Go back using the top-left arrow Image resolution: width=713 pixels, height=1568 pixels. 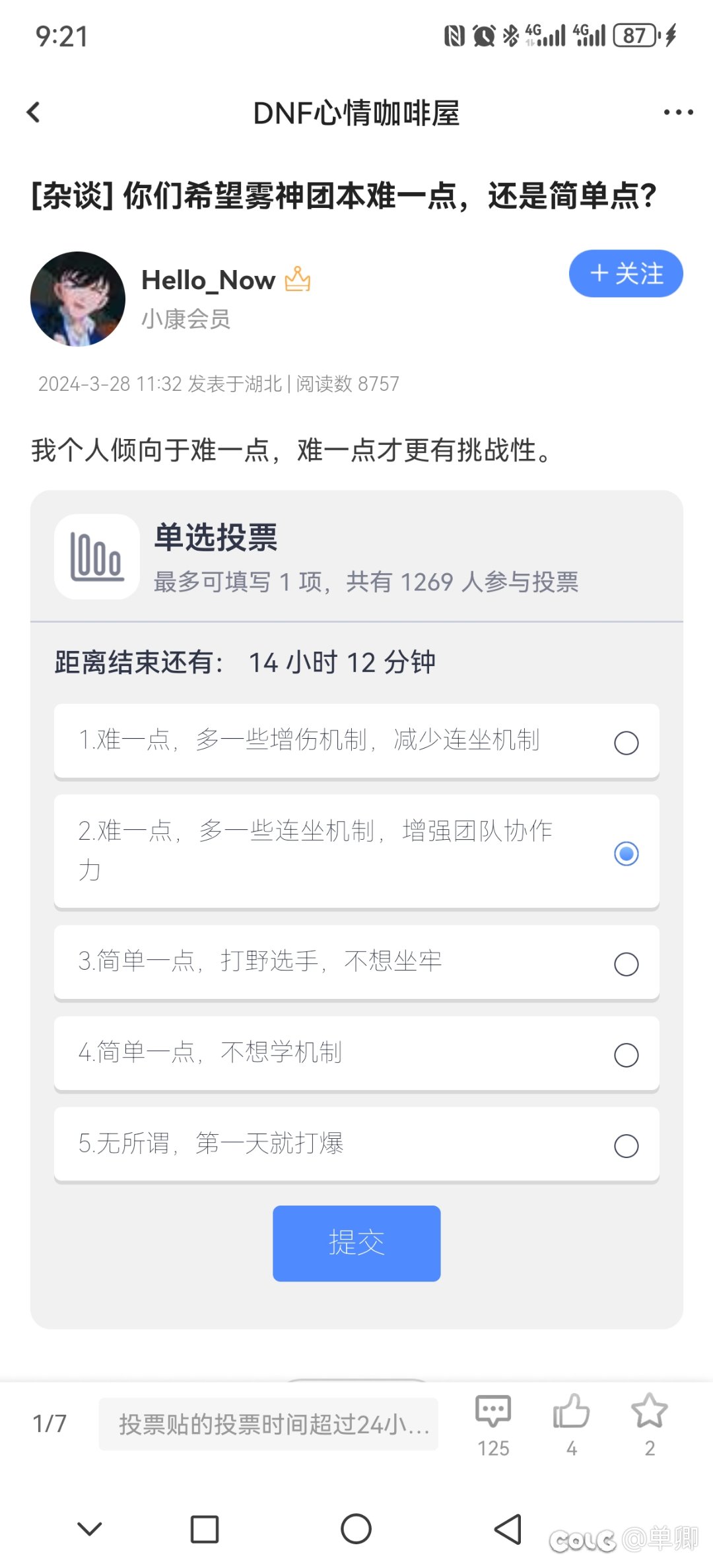click(x=34, y=112)
